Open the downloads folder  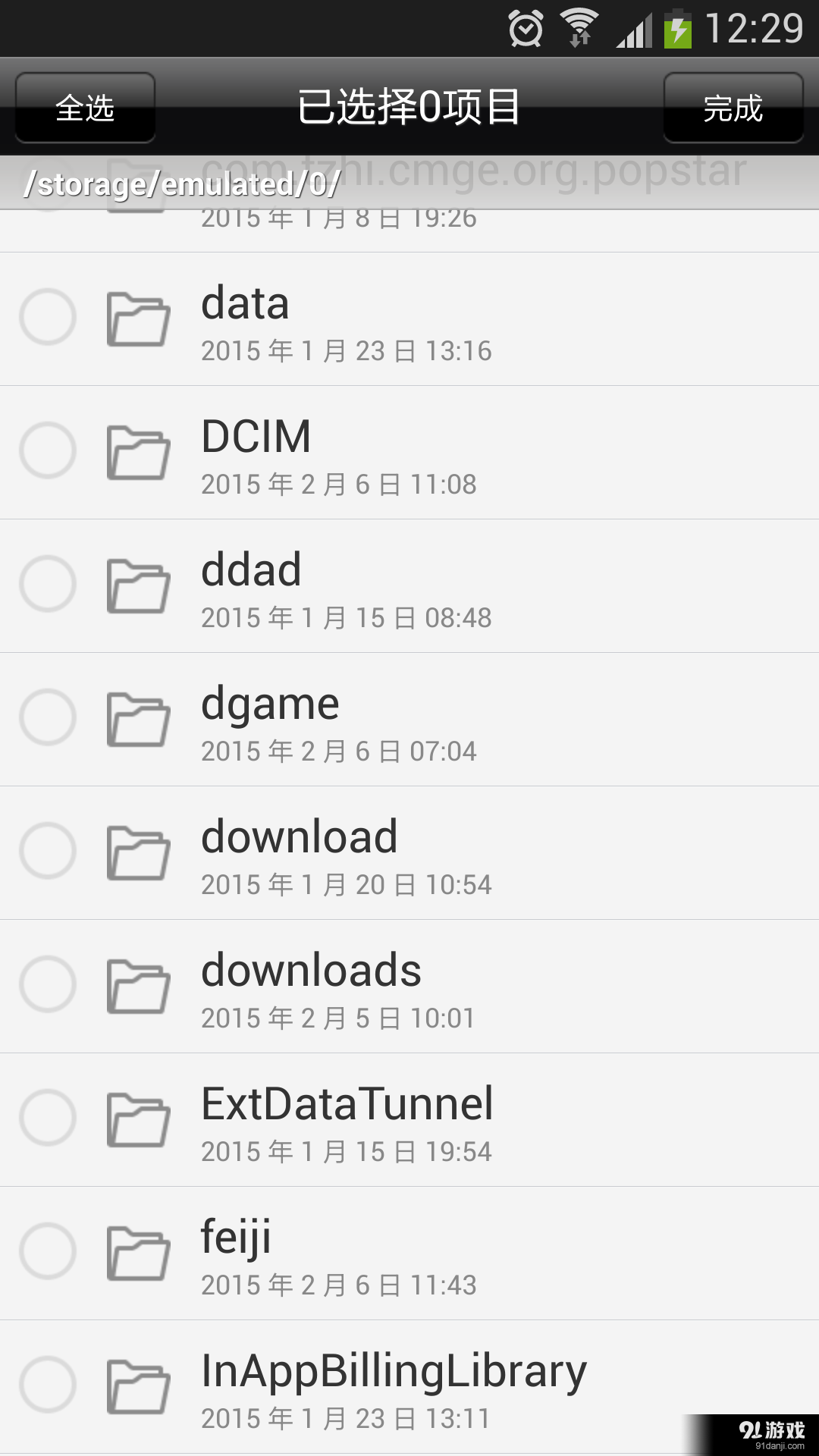(x=409, y=986)
